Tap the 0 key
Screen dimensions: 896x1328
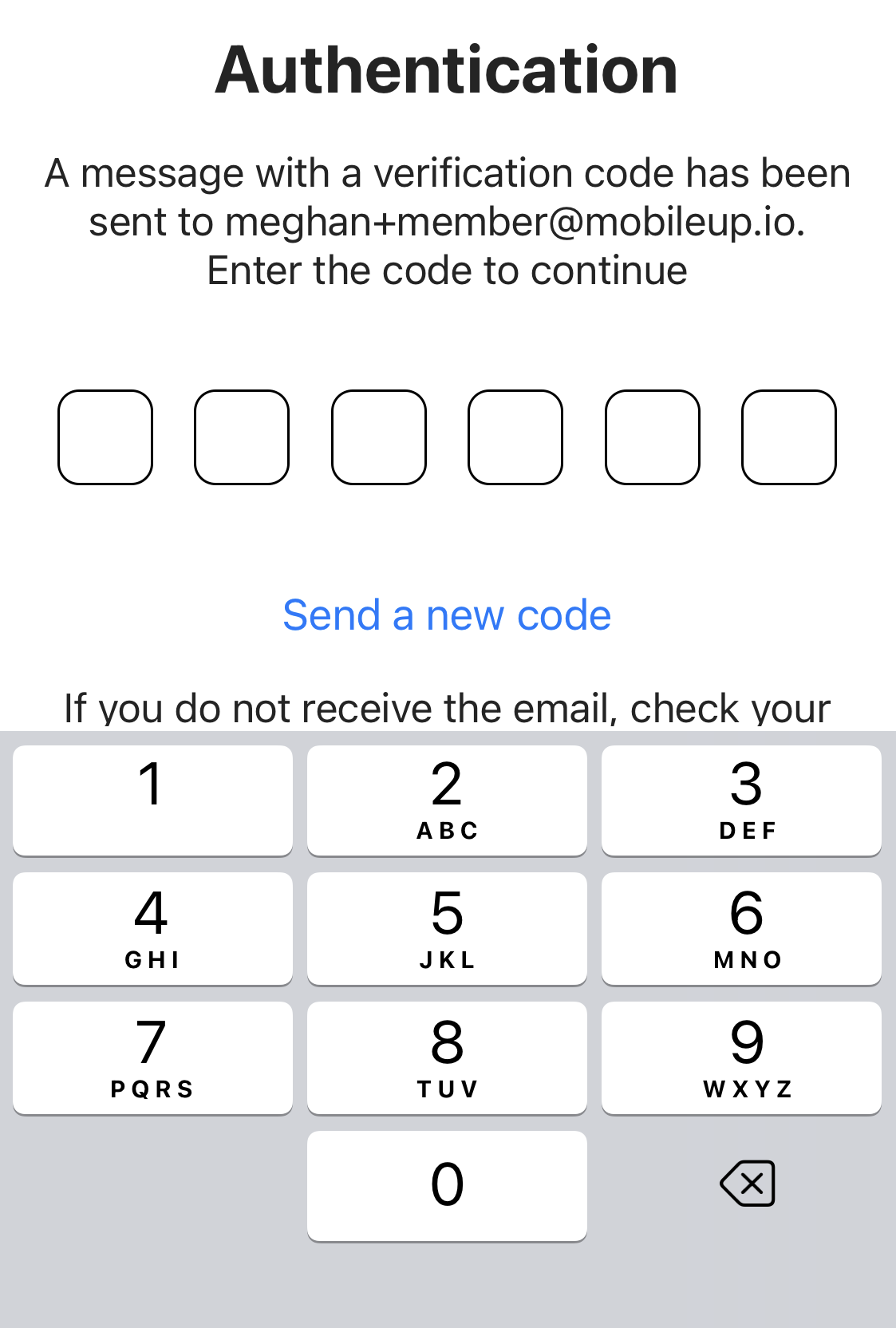click(447, 1185)
